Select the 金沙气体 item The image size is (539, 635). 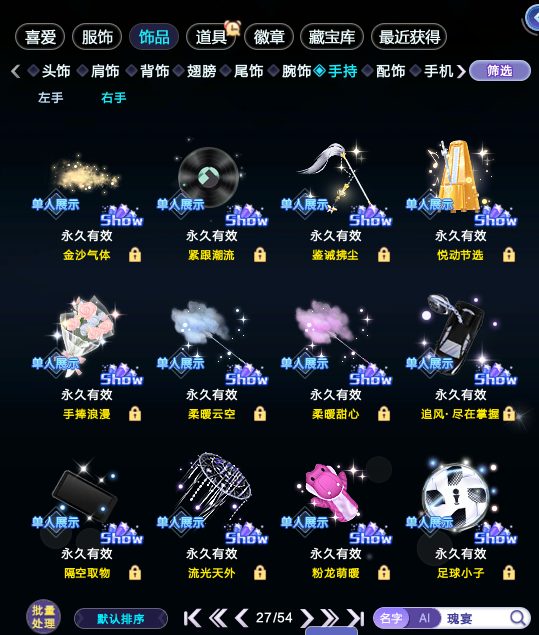pos(86,200)
